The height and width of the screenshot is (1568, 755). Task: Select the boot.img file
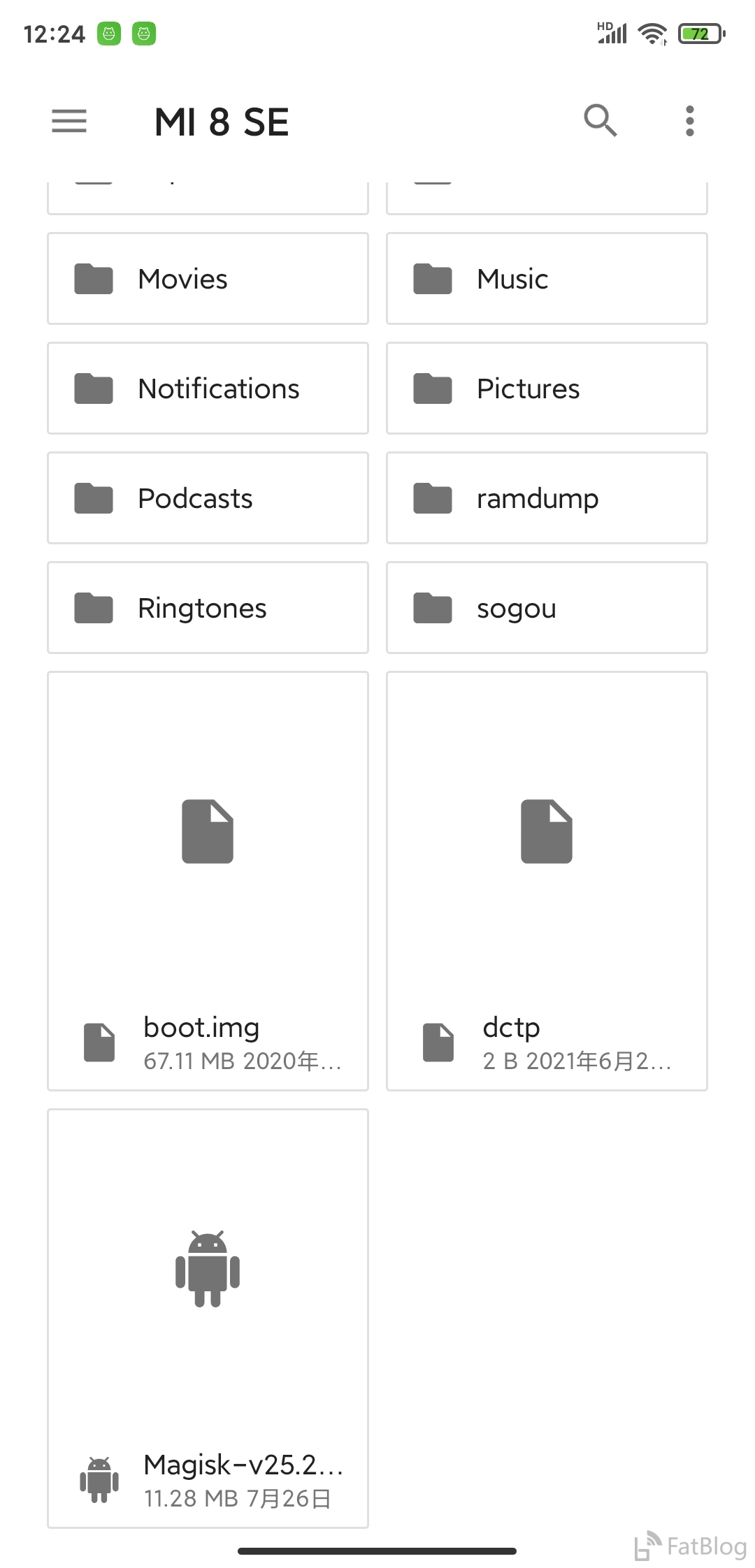(208, 881)
